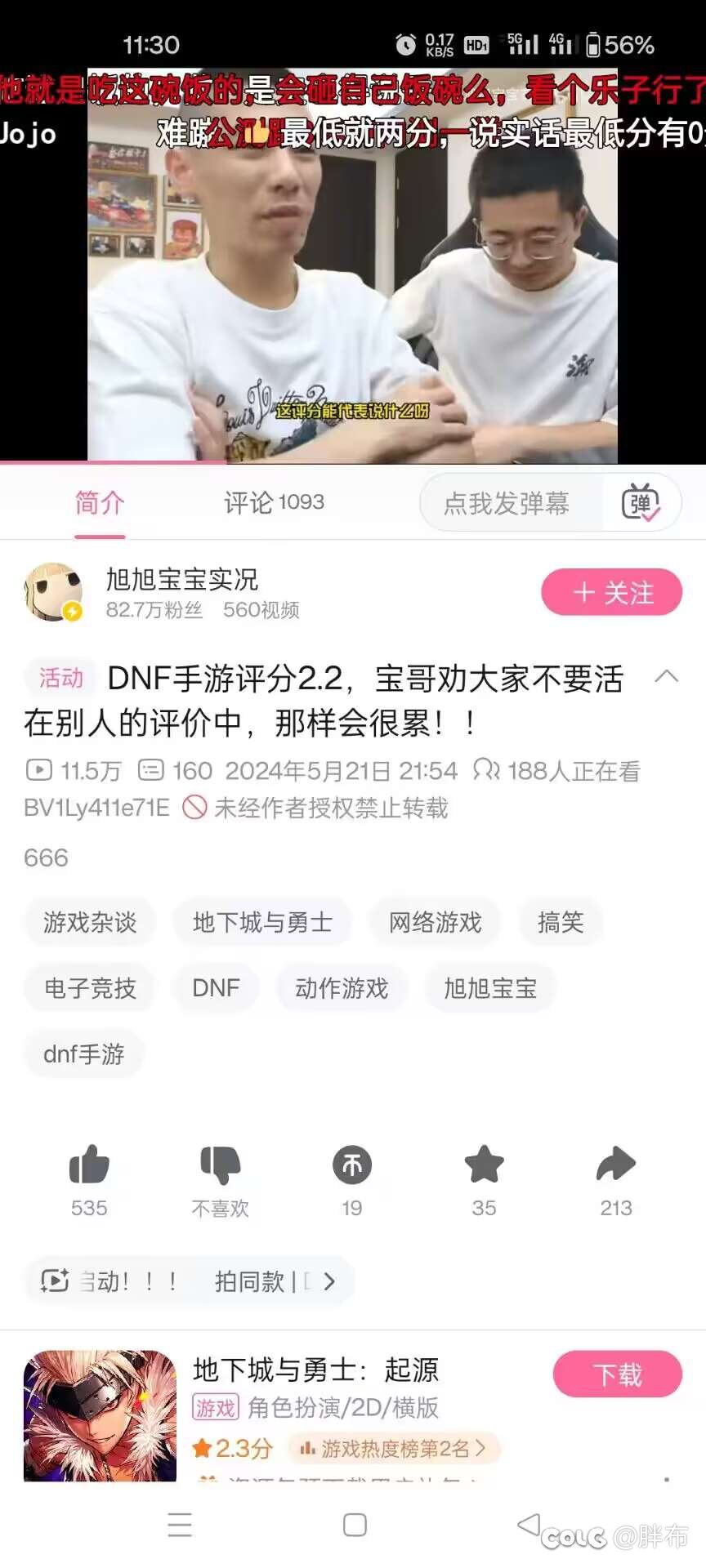Like the video with the thumbs-up icon
Screen dimensions: 706x1568
pyautogui.click(x=89, y=1165)
